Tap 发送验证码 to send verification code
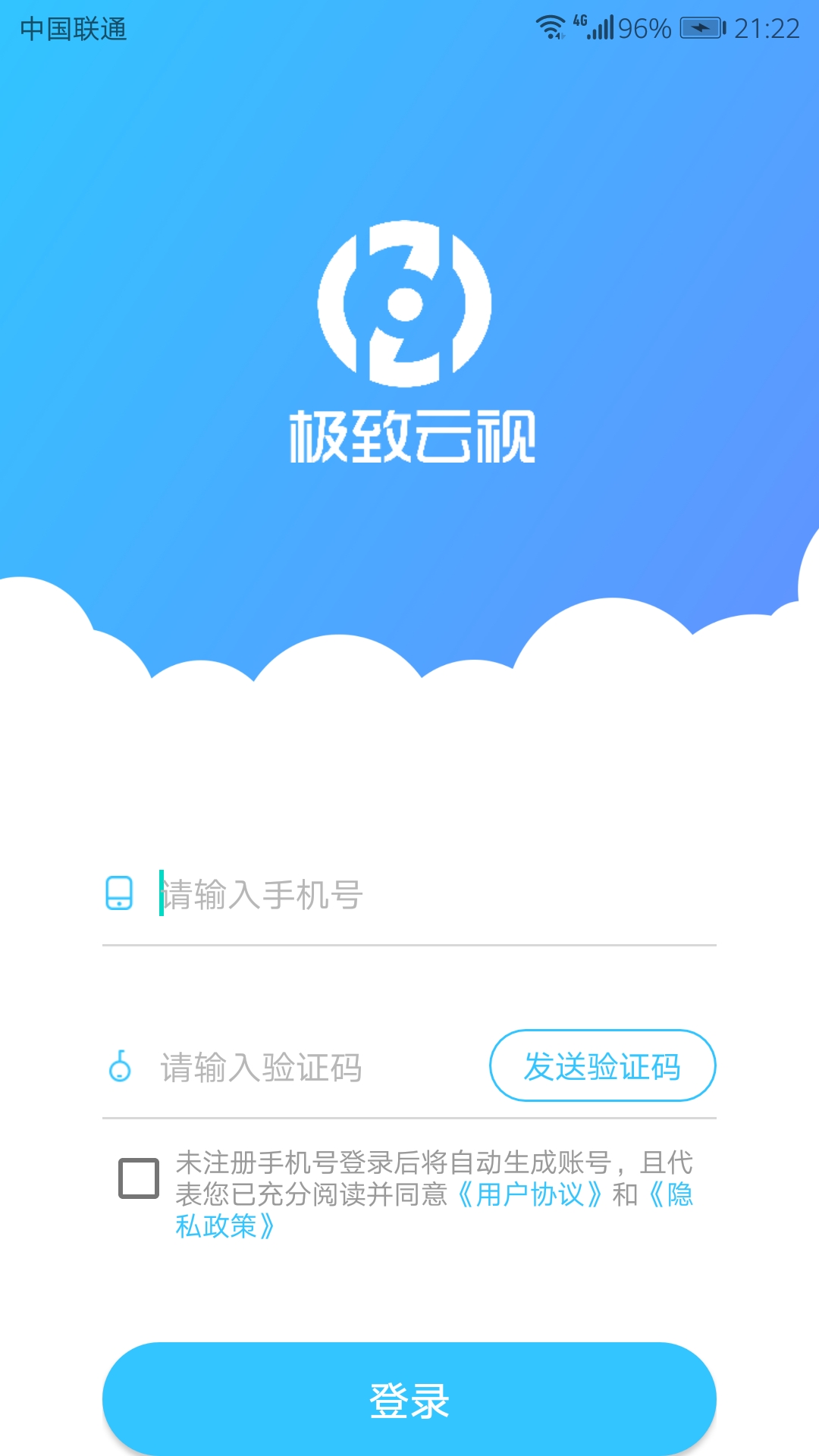The height and width of the screenshot is (1456, 819). pyautogui.click(x=601, y=1067)
